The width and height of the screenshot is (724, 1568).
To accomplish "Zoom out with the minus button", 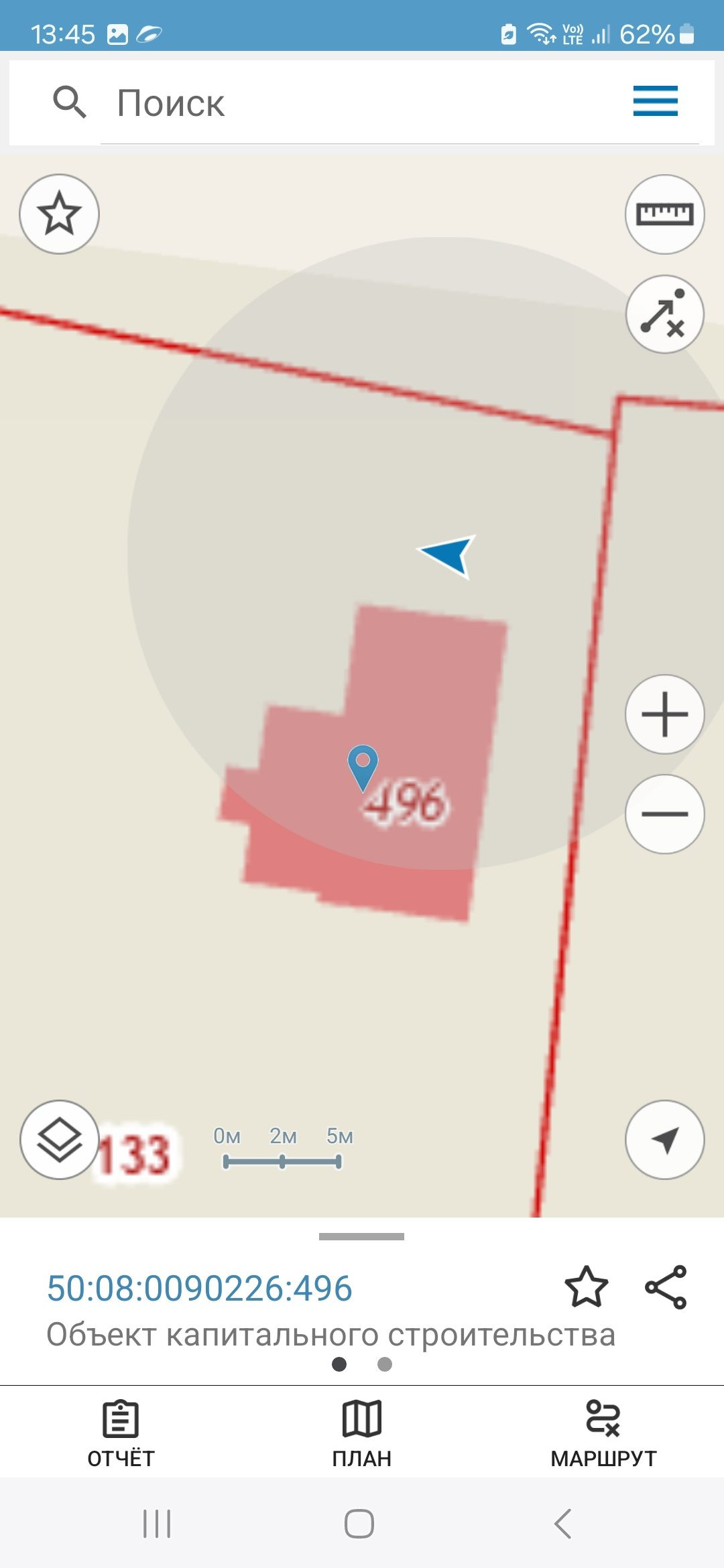I will coord(664,814).
